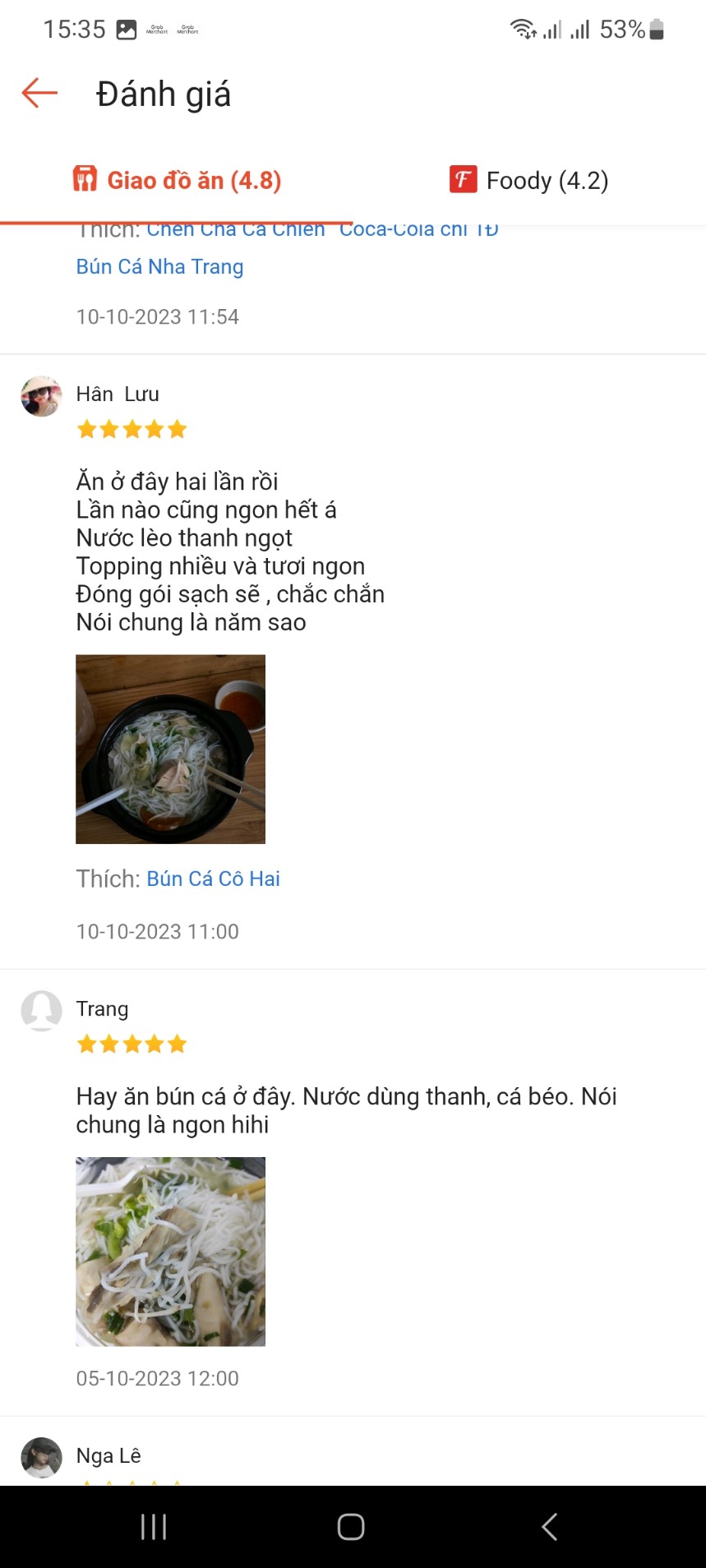Tap the system home button

point(351,1526)
